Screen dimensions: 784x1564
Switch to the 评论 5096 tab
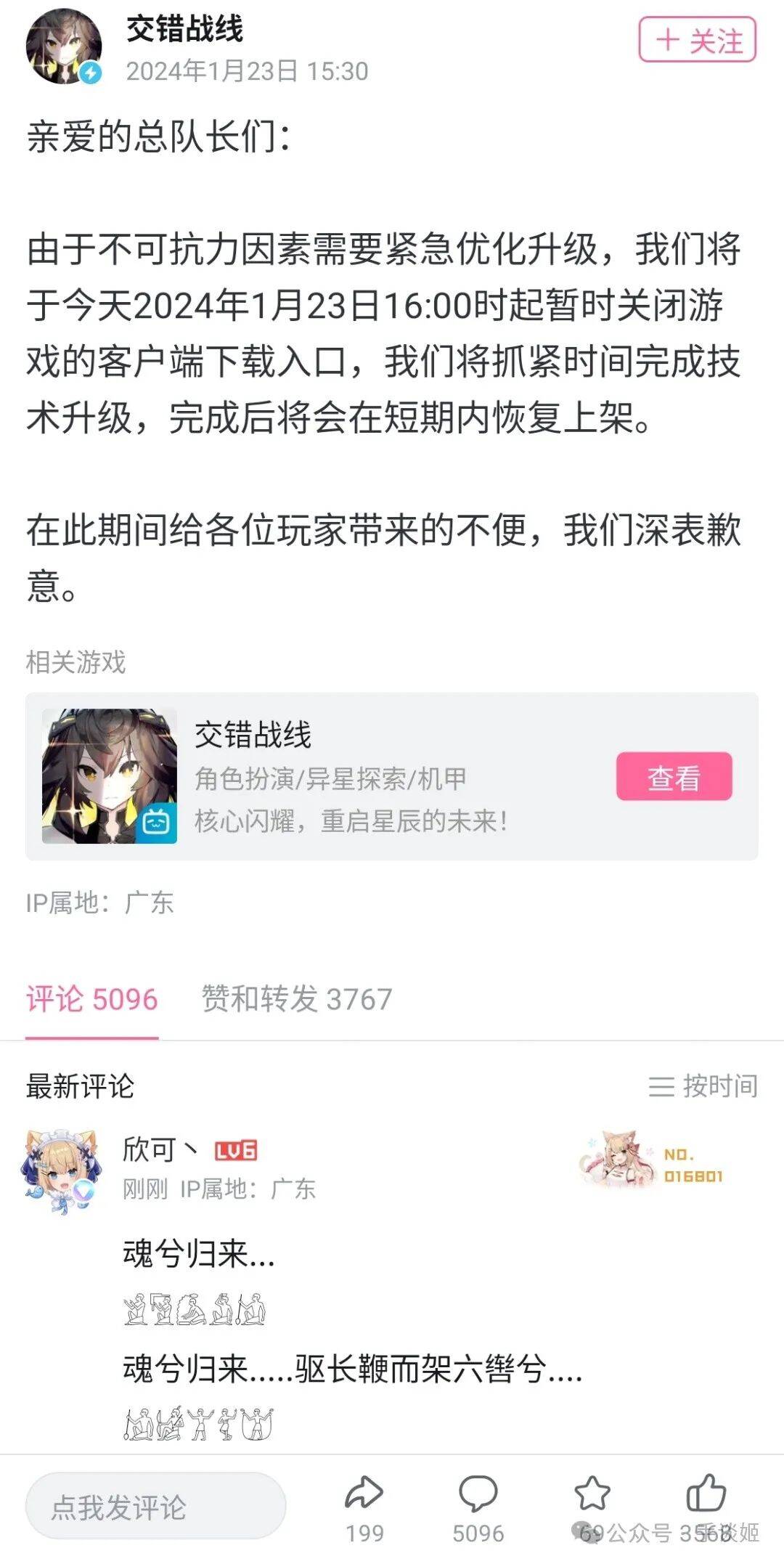coord(92,1000)
